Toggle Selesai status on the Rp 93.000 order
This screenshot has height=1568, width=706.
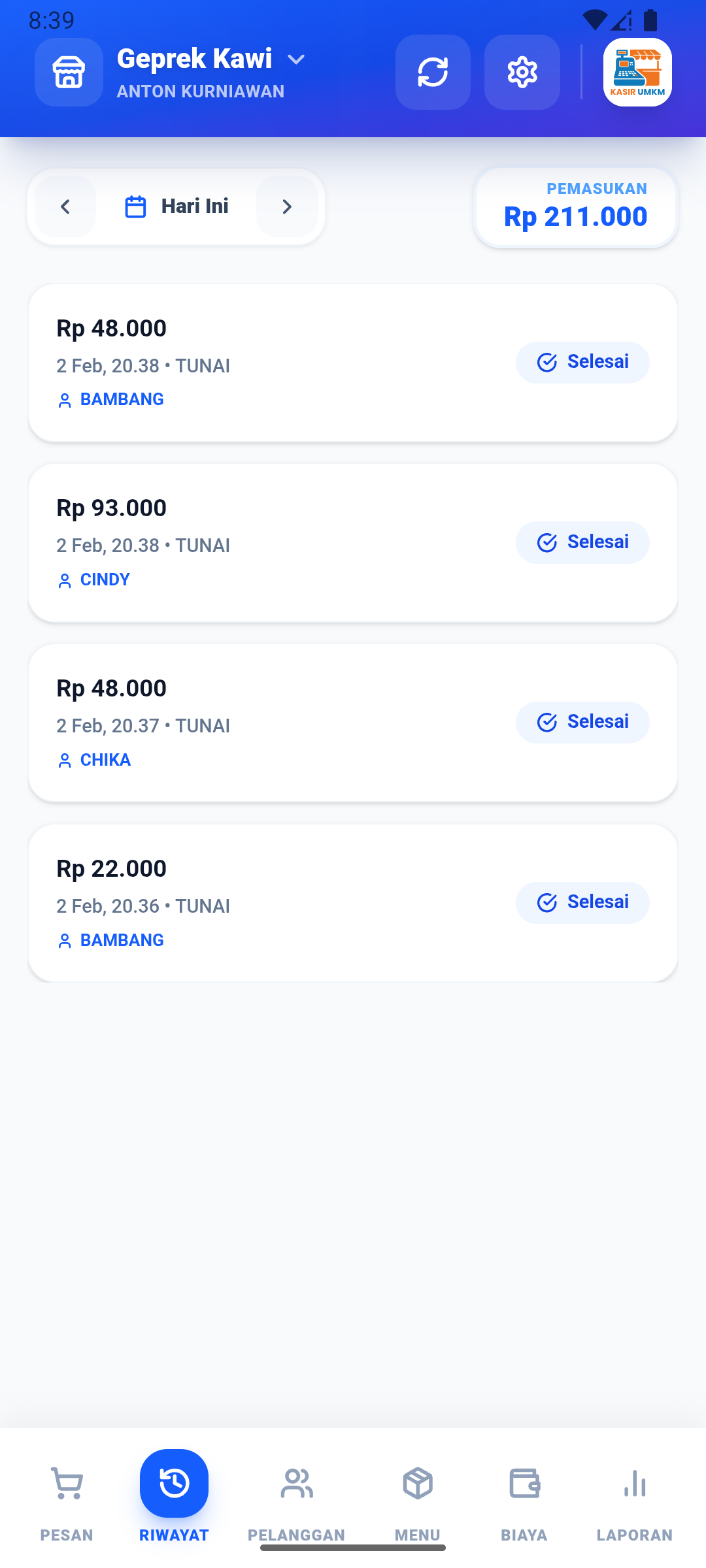pos(582,542)
